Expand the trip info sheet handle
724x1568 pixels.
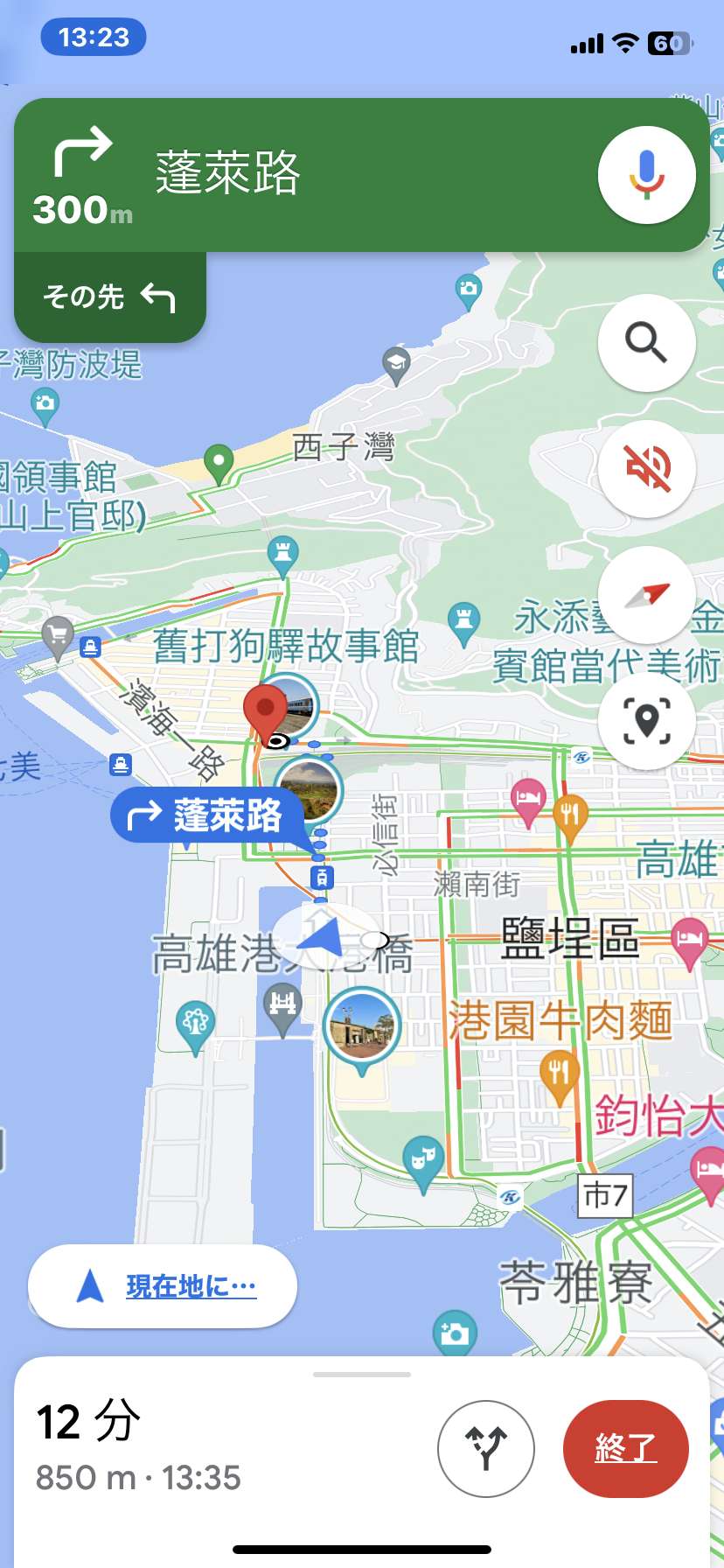pos(361,1375)
